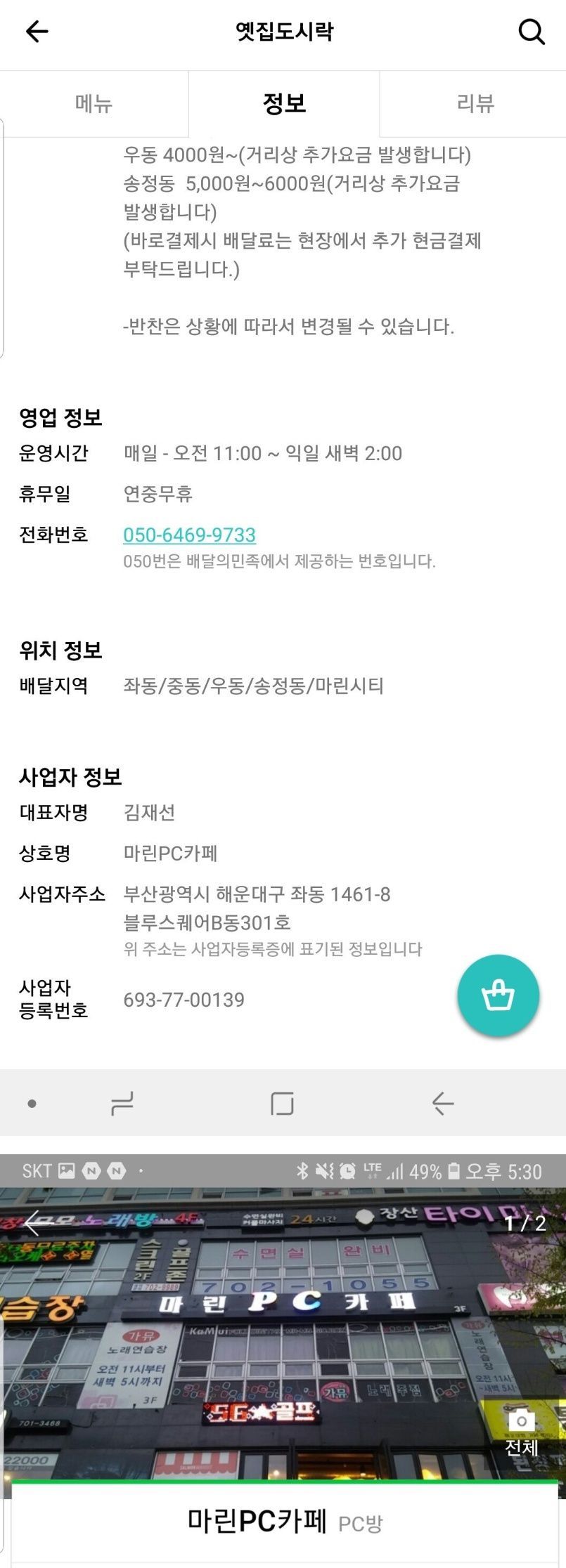
Task: Open recent apps from the navigation bar
Action: pyautogui.click(x=122, y=1104)
